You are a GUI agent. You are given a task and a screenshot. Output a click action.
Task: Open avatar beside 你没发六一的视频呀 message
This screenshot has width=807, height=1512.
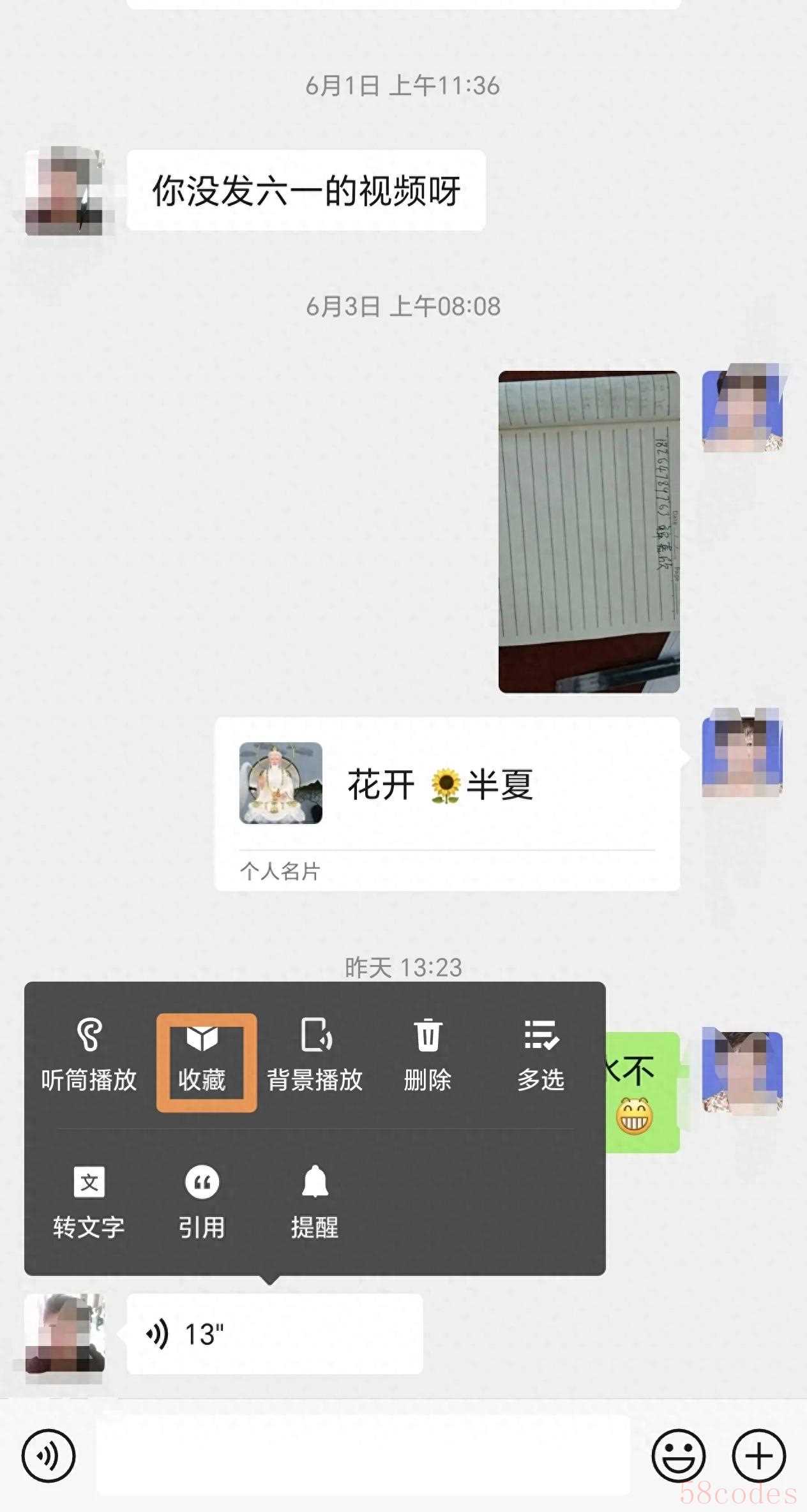pos(64,191)
